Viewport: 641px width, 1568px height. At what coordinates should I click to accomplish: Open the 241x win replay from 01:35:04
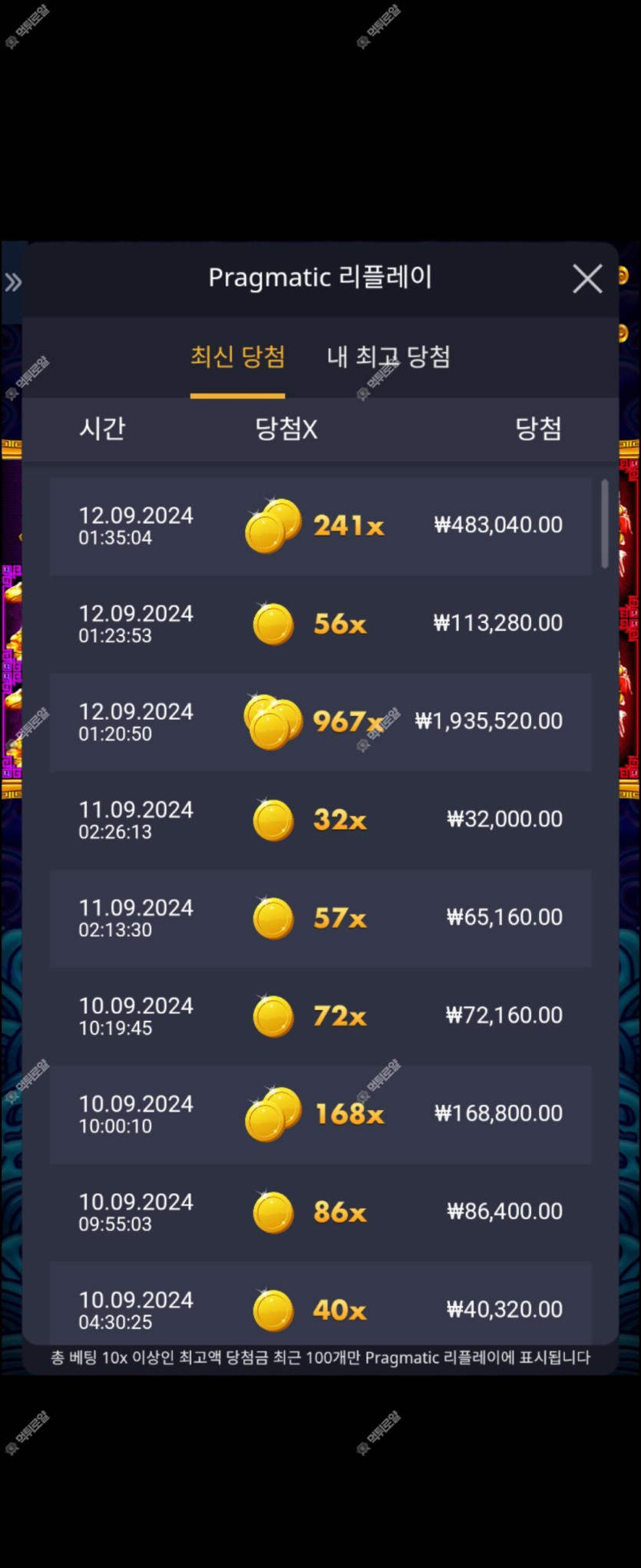click(x=320, y=526)
